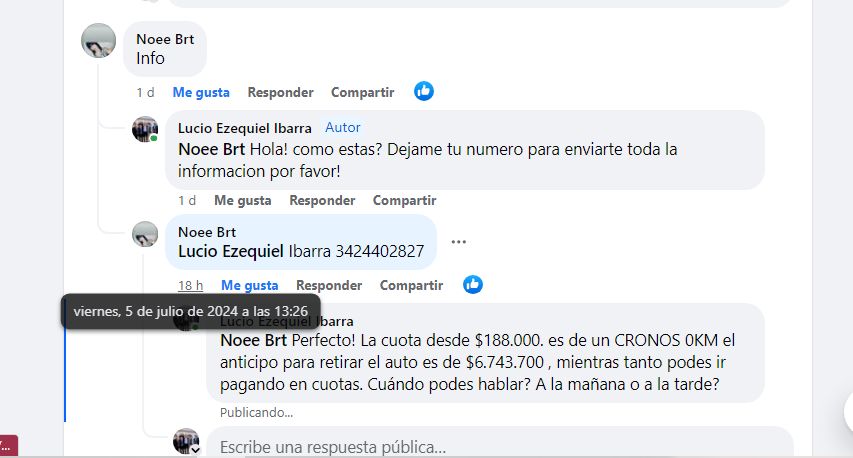Like Noee Brt's 'Info' comment

tap(200, 92)
